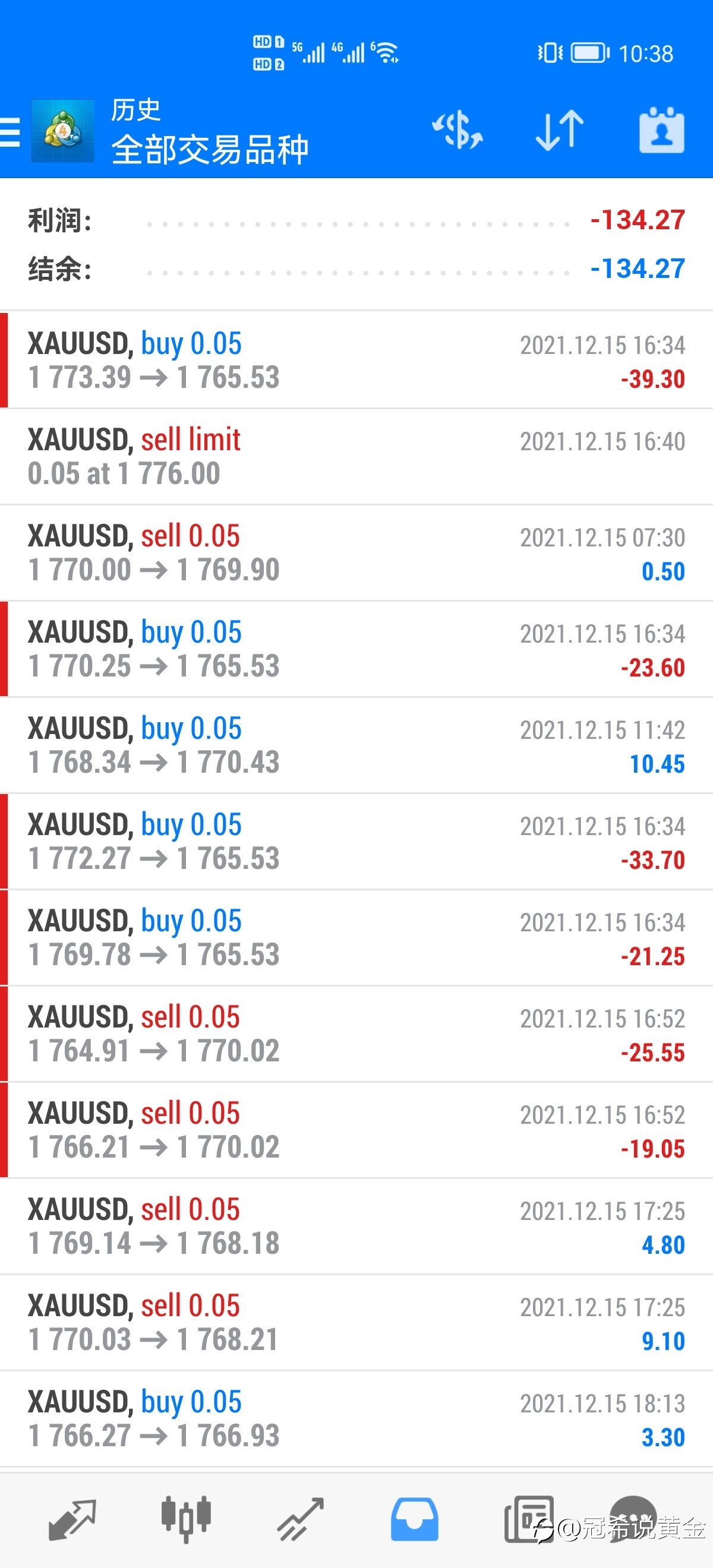Open the buy trade with -21.25 loss
713x1568 pixels.
pyautogui.click(x=356, y=937)
